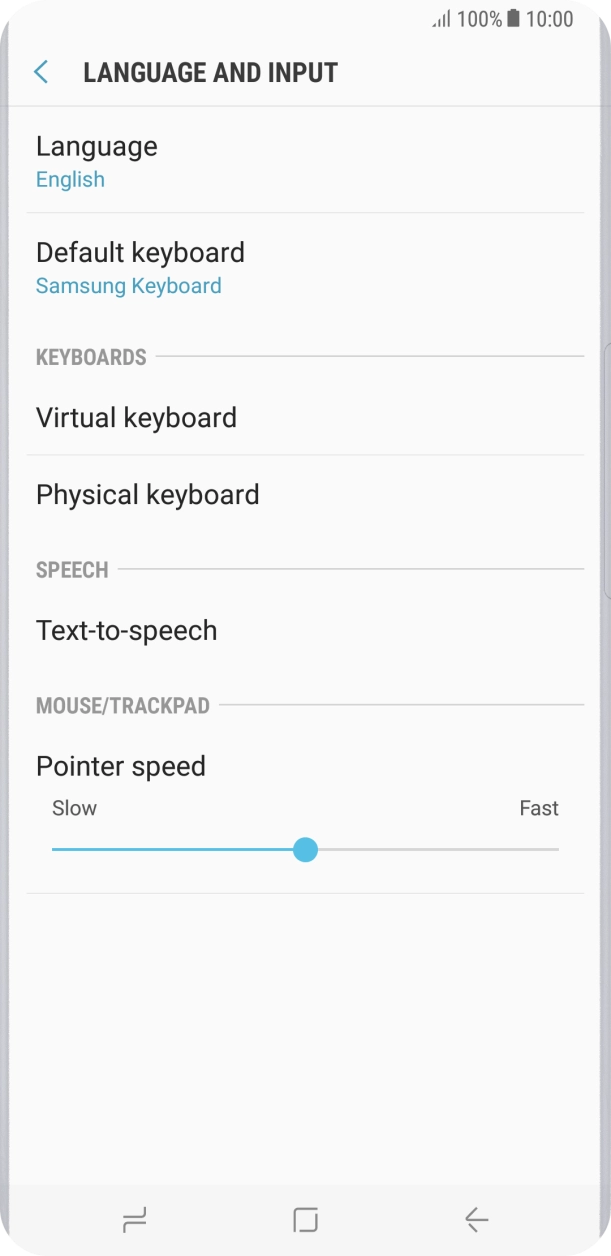Open Default keyboard setting
Image resolution: width=611 pixels, height=1256 pixels.
tap(140, 267)
